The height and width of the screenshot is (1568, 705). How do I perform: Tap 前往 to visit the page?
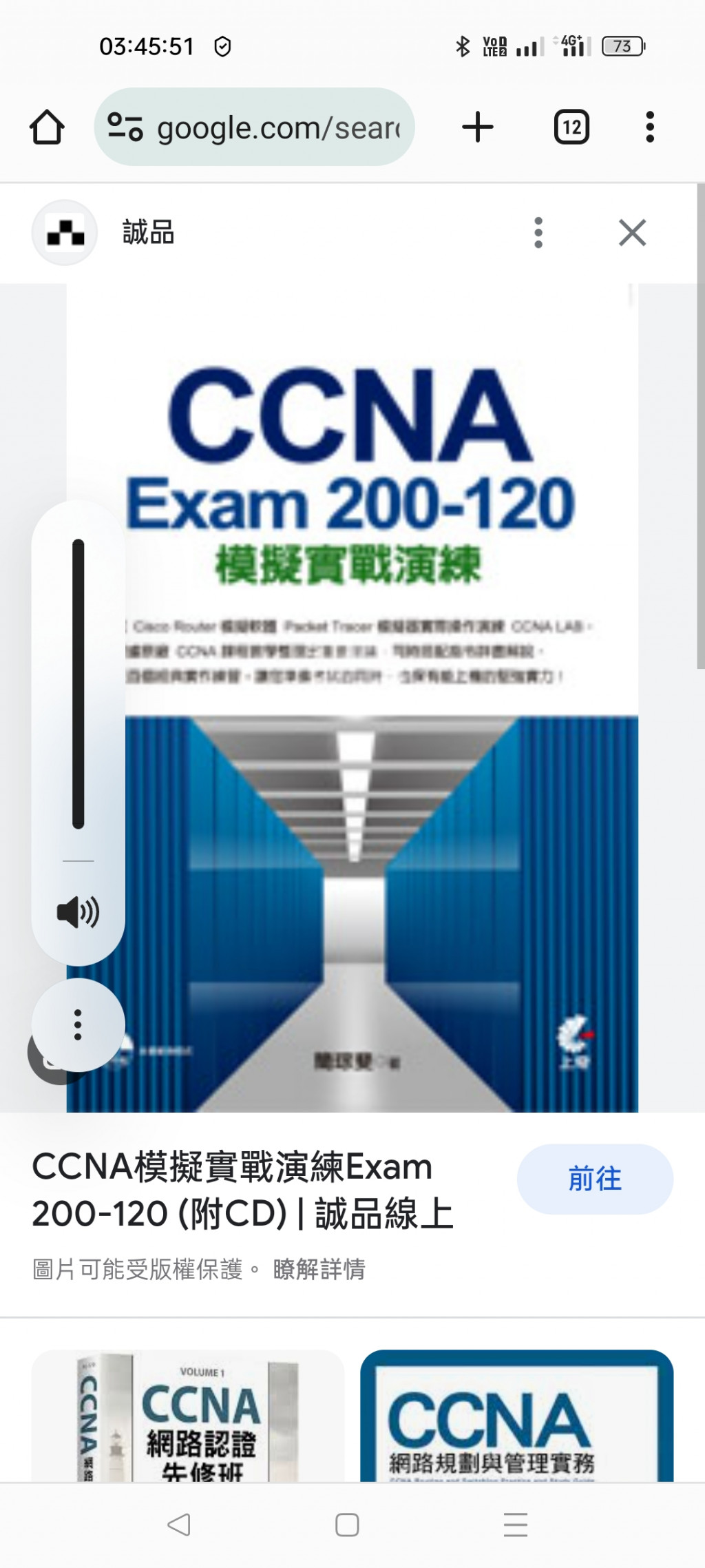595,1179
